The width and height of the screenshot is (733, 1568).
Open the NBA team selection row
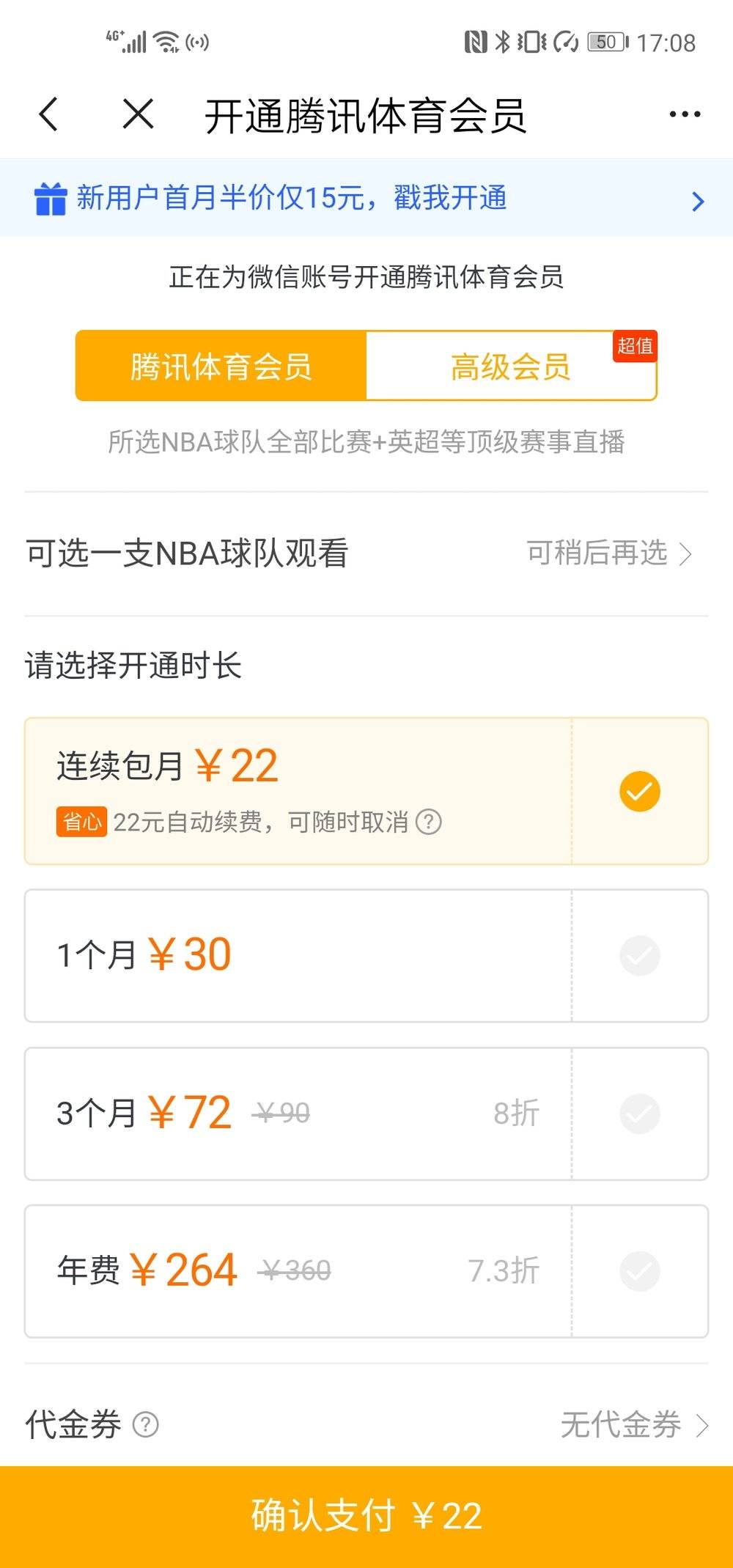[366, 553]
